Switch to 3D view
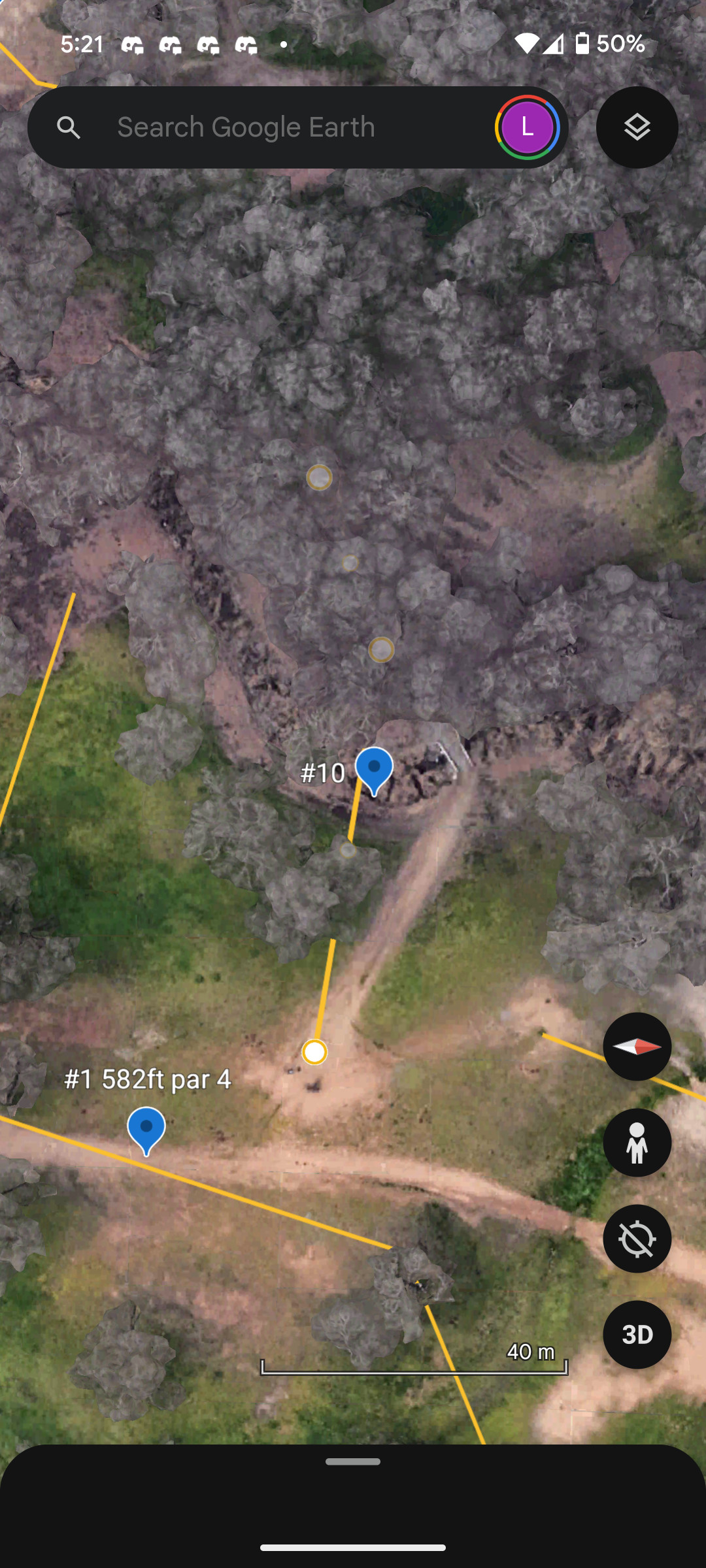 click(x=637, y=1335)
